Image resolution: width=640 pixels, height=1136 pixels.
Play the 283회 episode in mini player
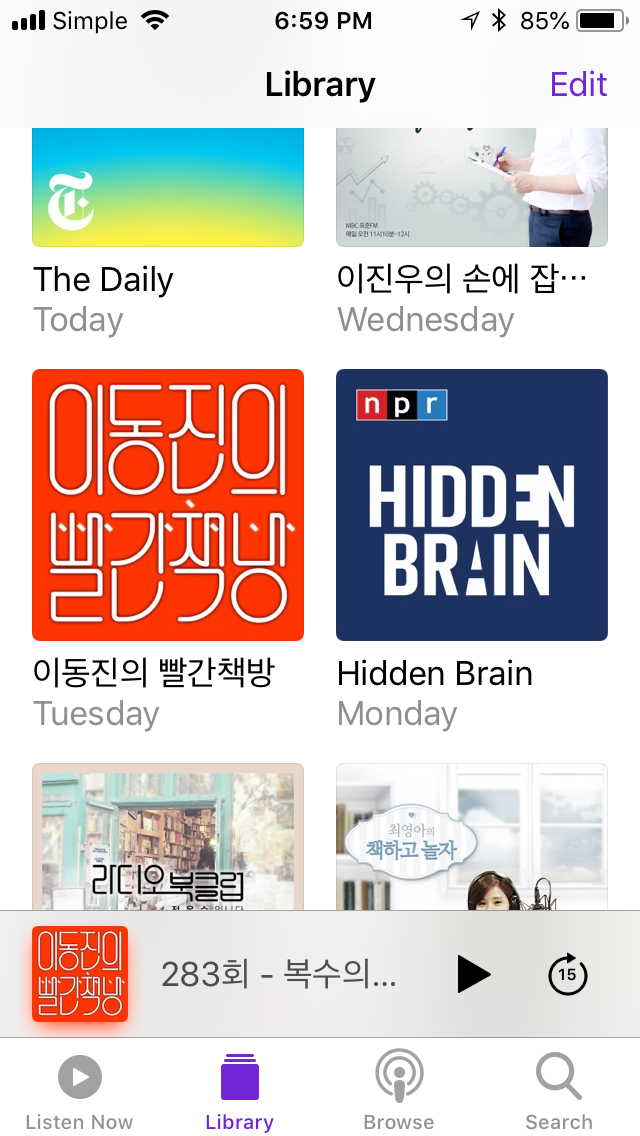473,974
